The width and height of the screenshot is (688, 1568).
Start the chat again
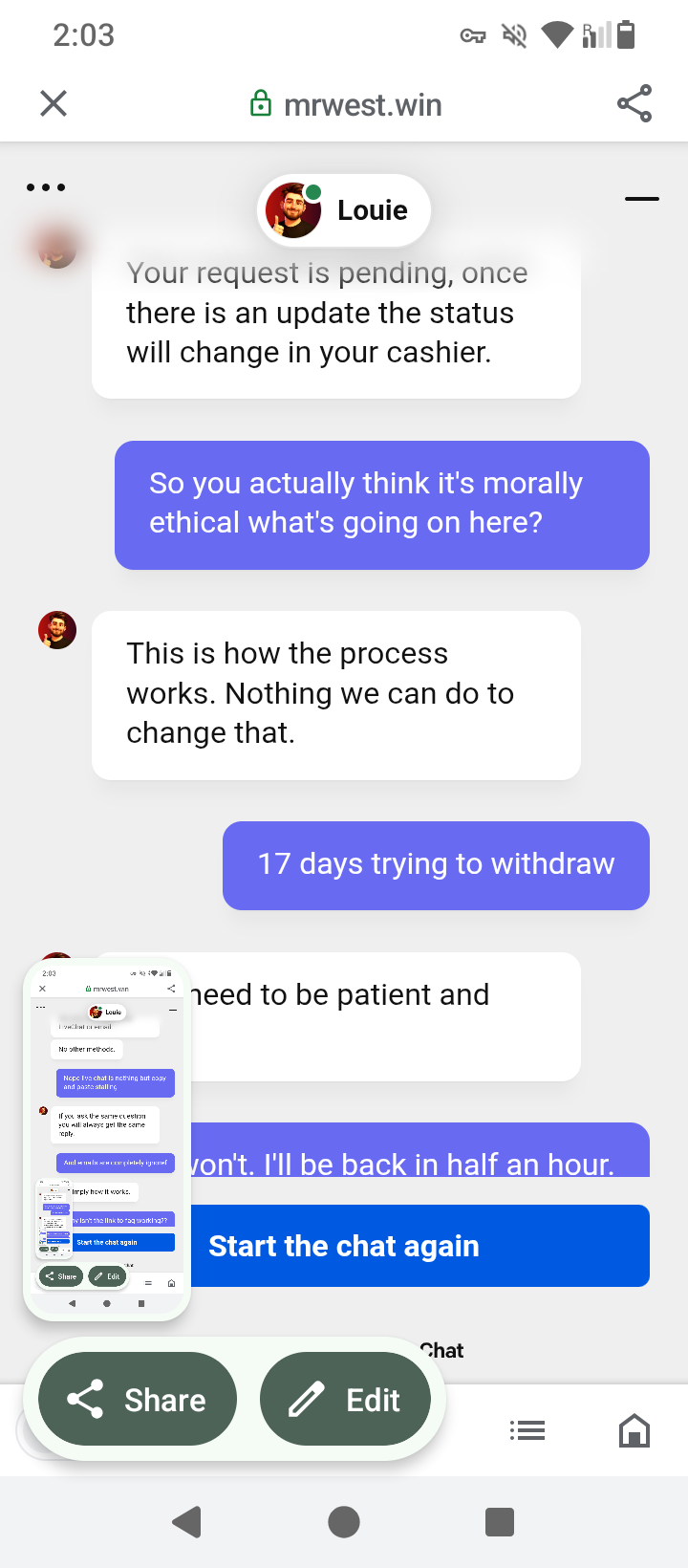[x=420, y=1246]
